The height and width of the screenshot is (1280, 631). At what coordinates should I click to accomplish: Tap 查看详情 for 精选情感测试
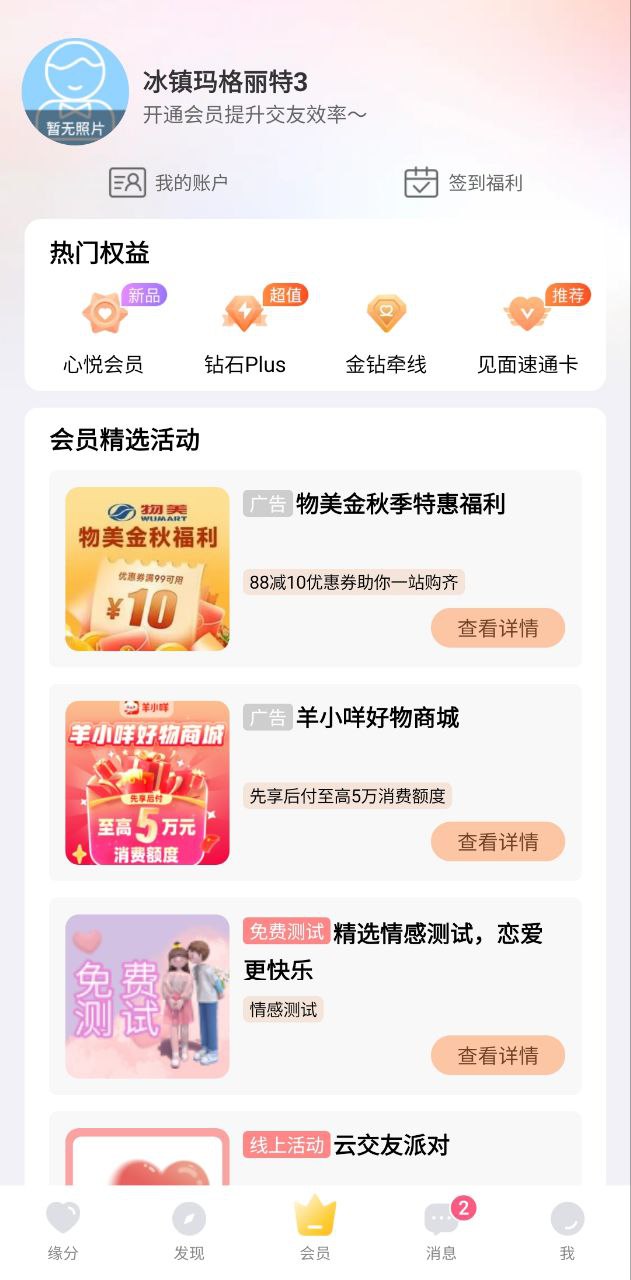click(x=497, y=1055)
